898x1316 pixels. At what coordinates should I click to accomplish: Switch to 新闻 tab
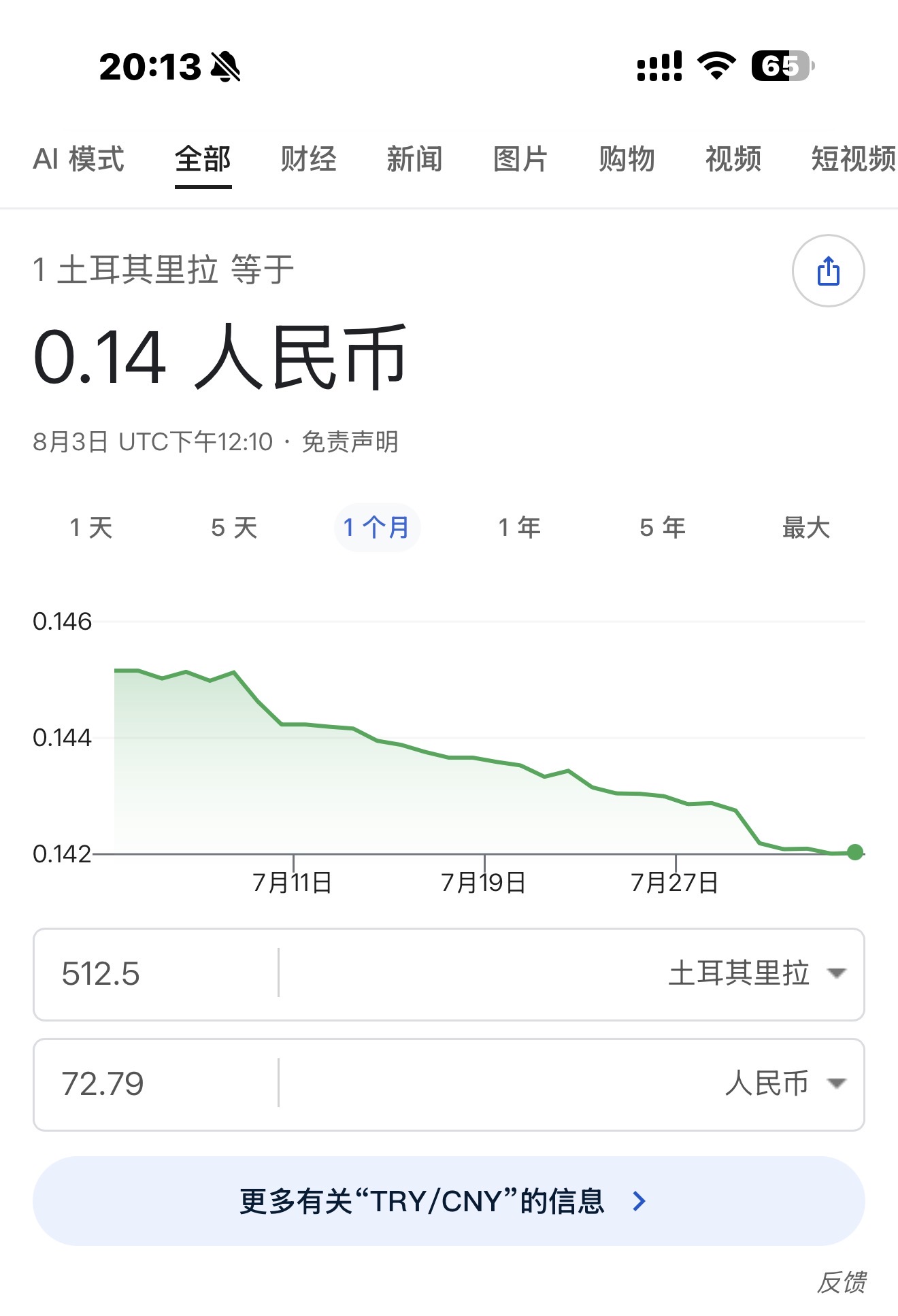414,159
